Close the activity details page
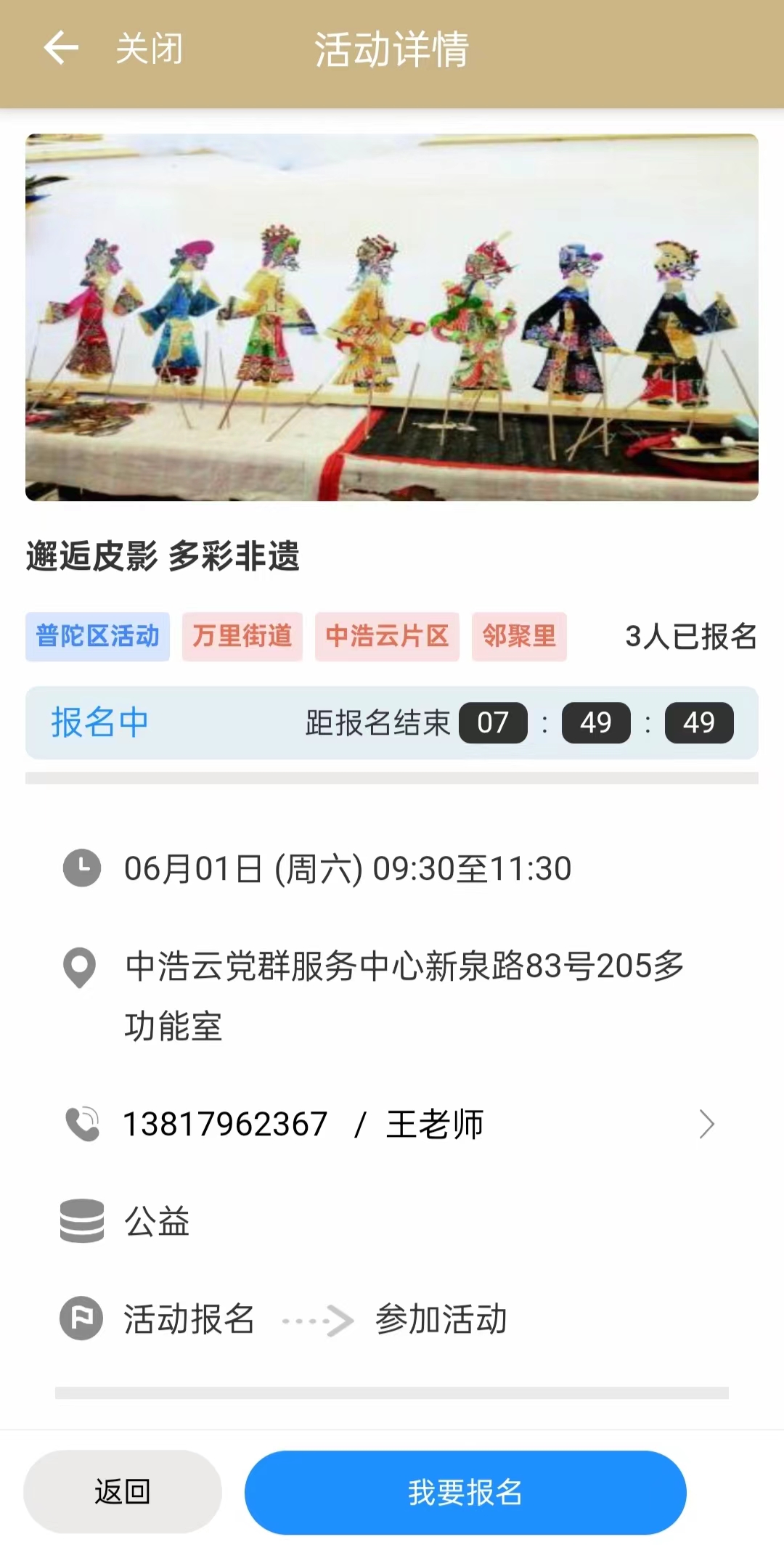 coord(150,49)
